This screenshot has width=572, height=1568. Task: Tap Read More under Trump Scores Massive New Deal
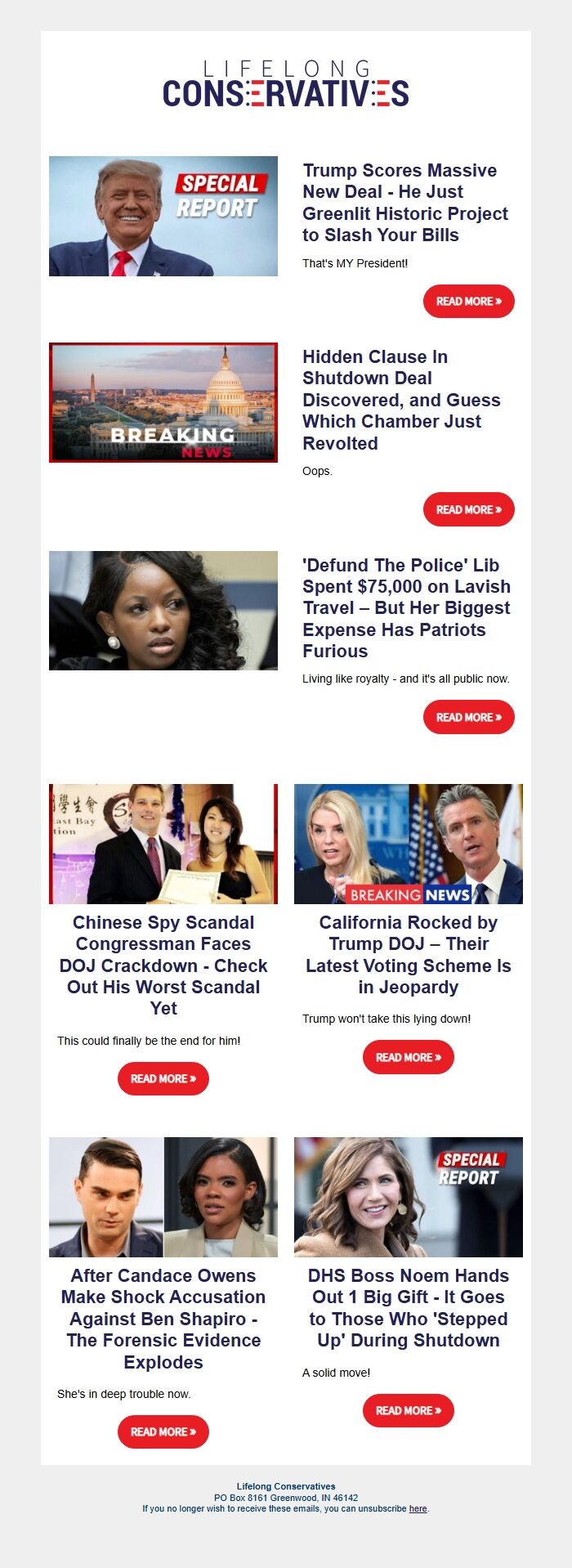468,302
